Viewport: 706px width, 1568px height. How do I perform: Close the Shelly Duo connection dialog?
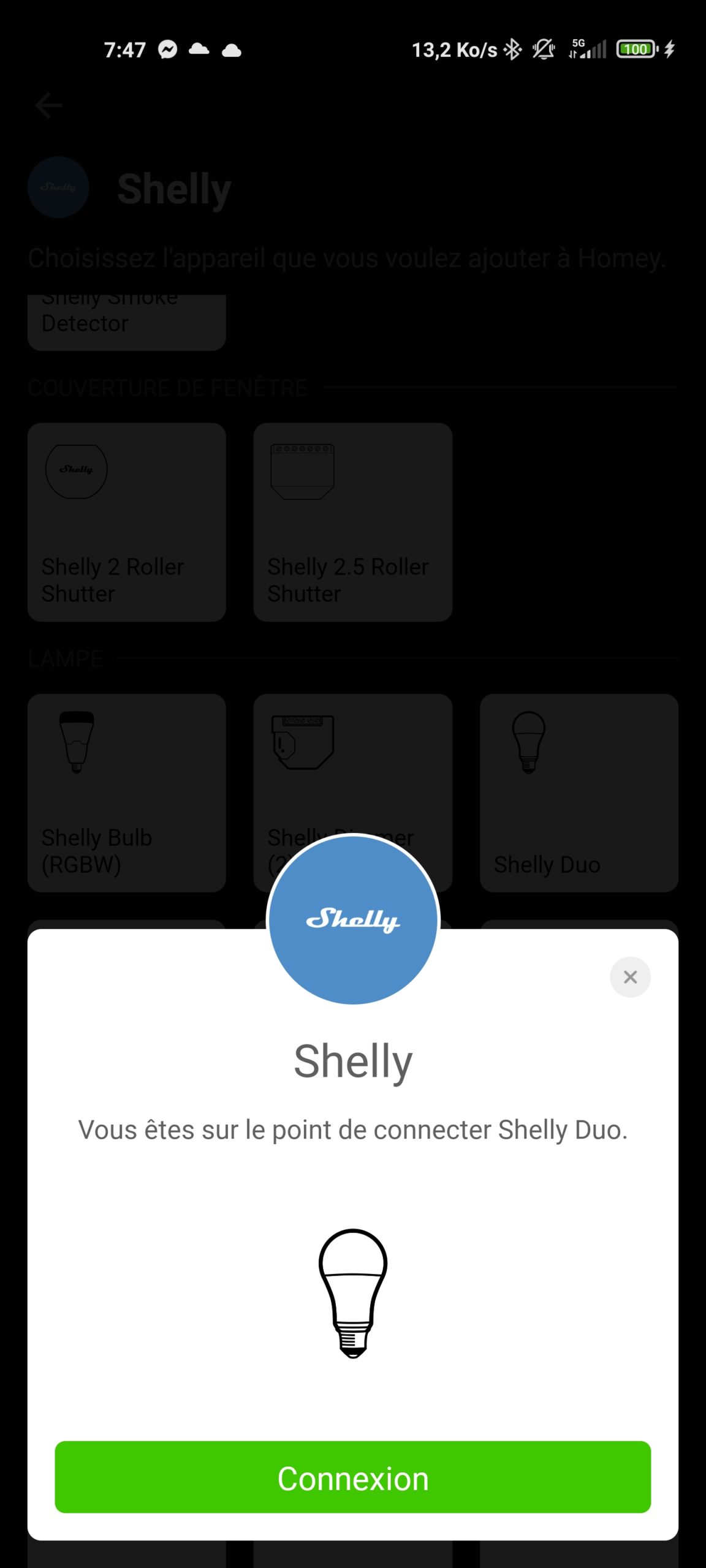[x=629, y=977]
